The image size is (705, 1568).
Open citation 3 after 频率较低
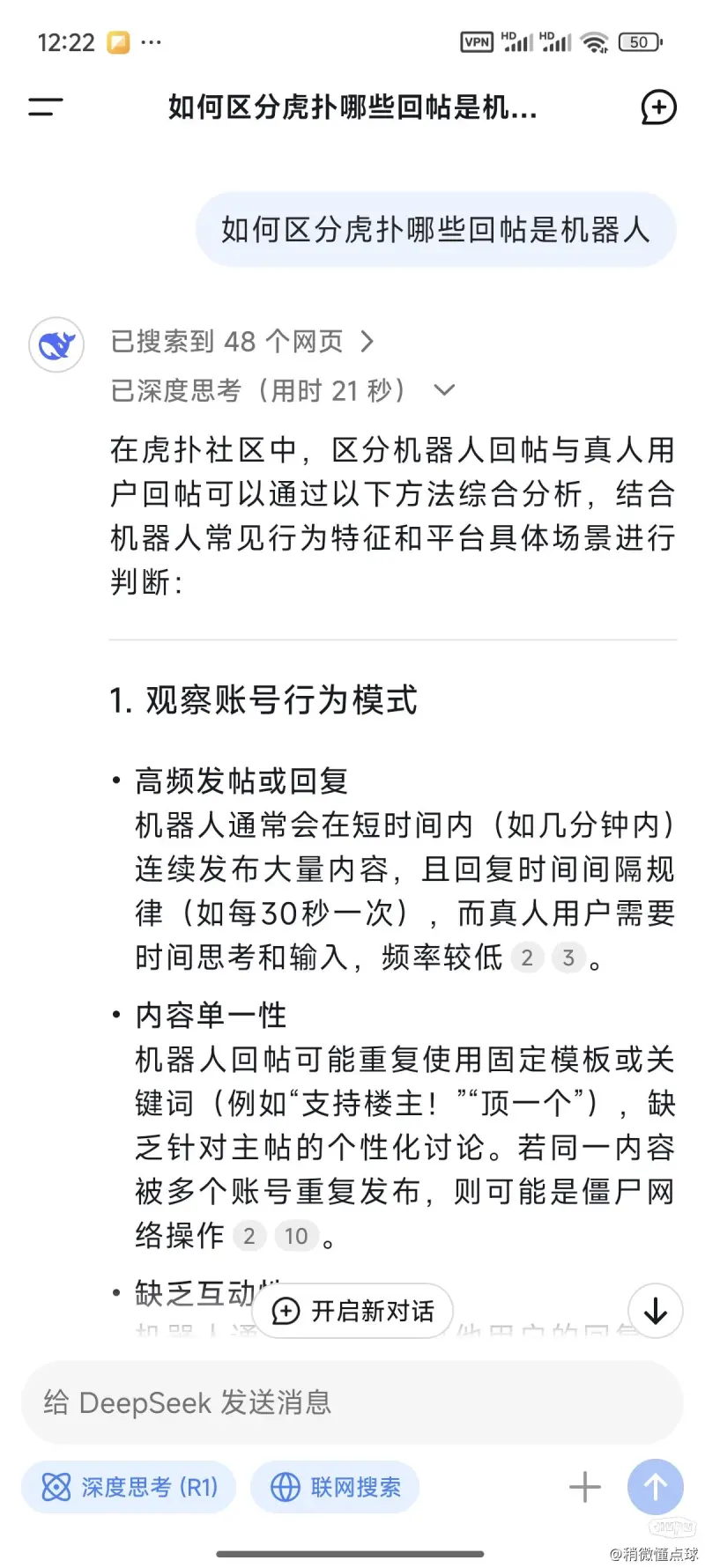(x=568, y=958)
